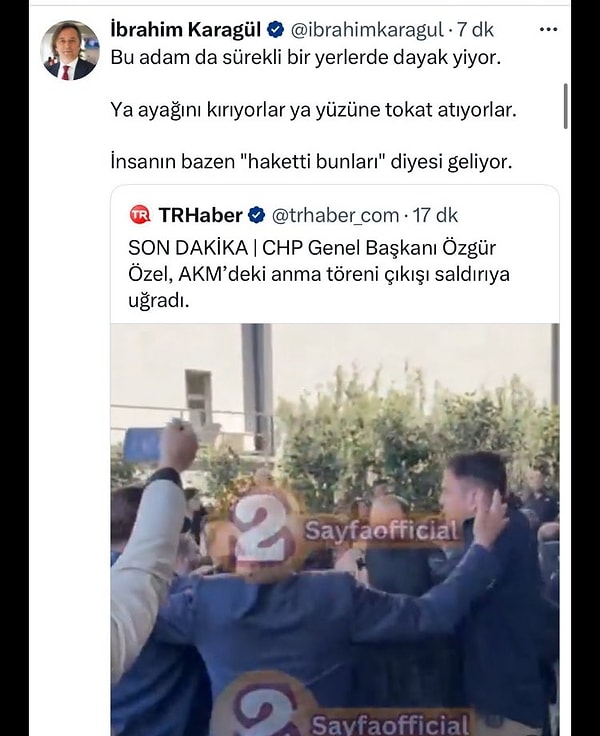Open İbrahim Karagül's profile picture
The image size is (600, 736).
click(x=69, y=51)
